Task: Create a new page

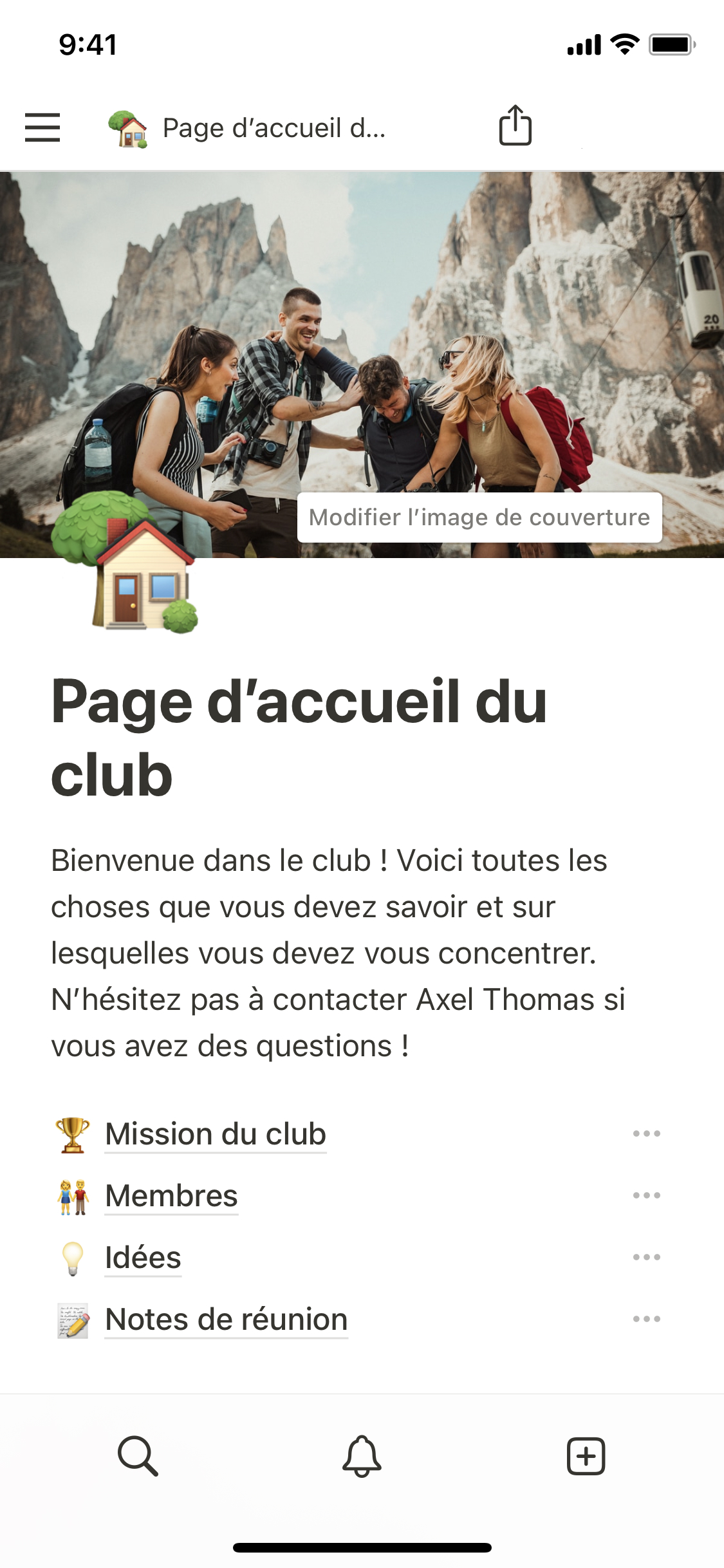Action: click(586, 1455)
